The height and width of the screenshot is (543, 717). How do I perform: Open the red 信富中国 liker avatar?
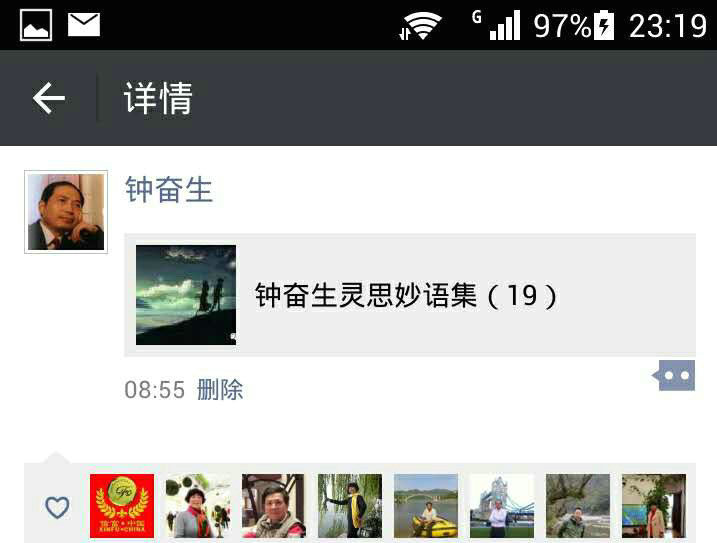[122, 506]
